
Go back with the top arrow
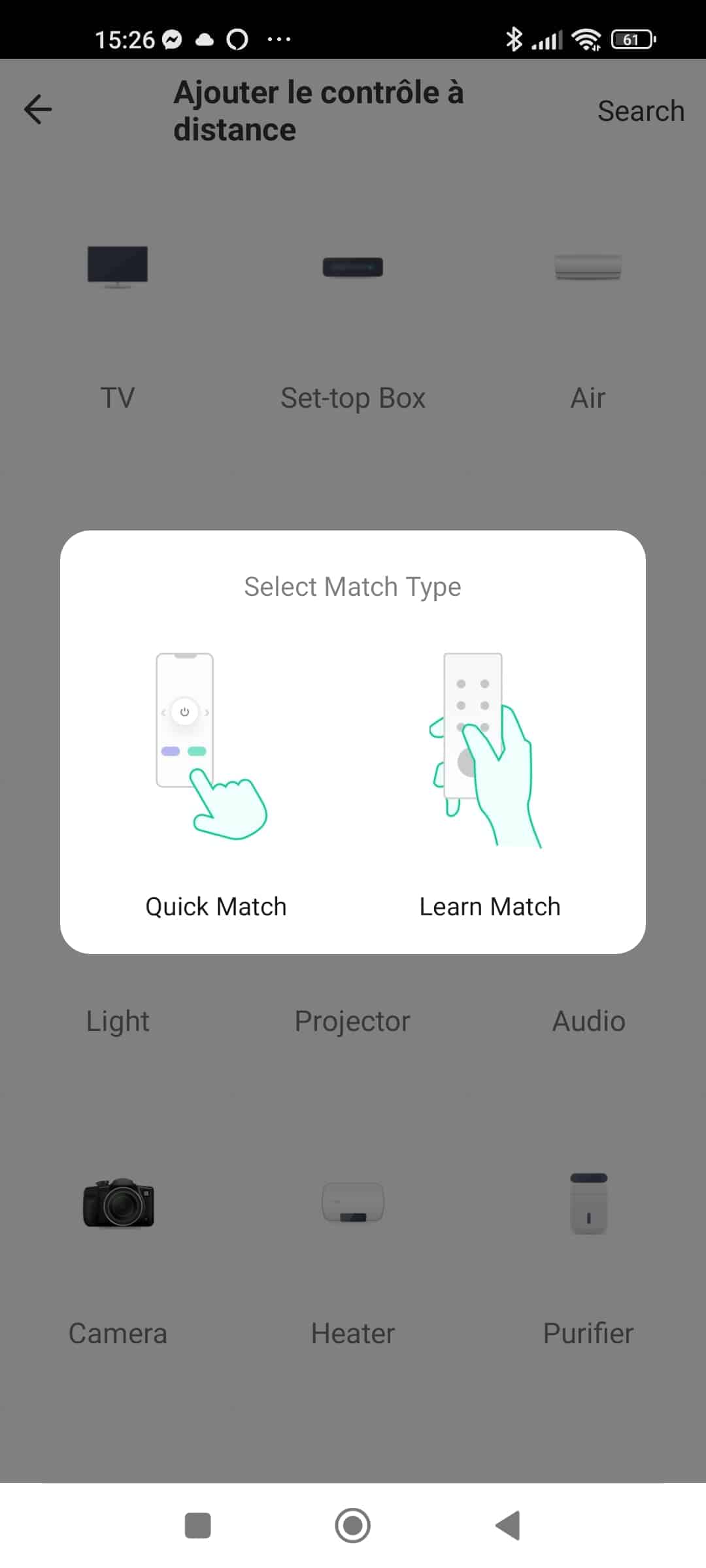38,110
